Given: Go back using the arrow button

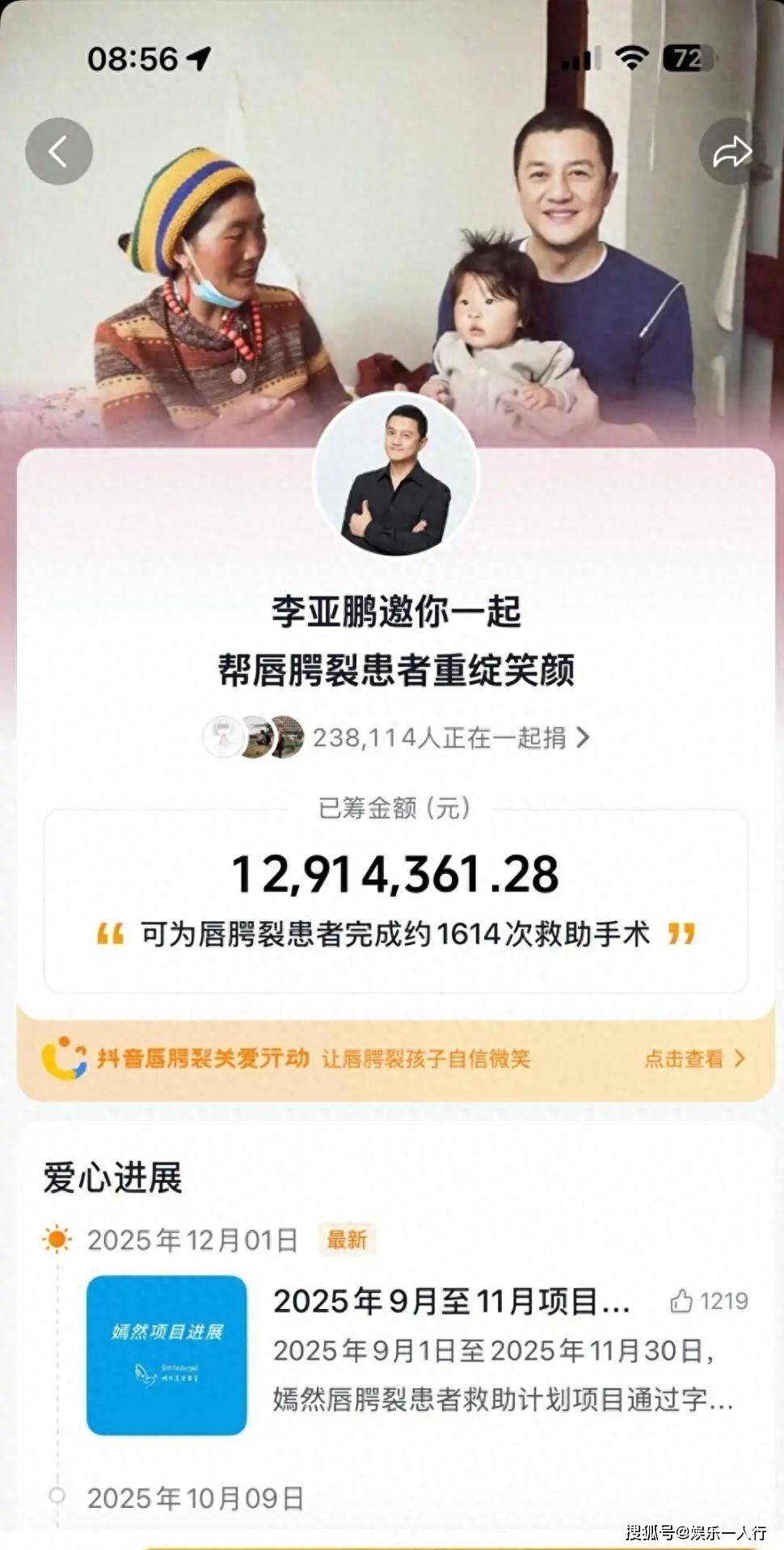Looking at the screenshot, I should click(58, 151).
